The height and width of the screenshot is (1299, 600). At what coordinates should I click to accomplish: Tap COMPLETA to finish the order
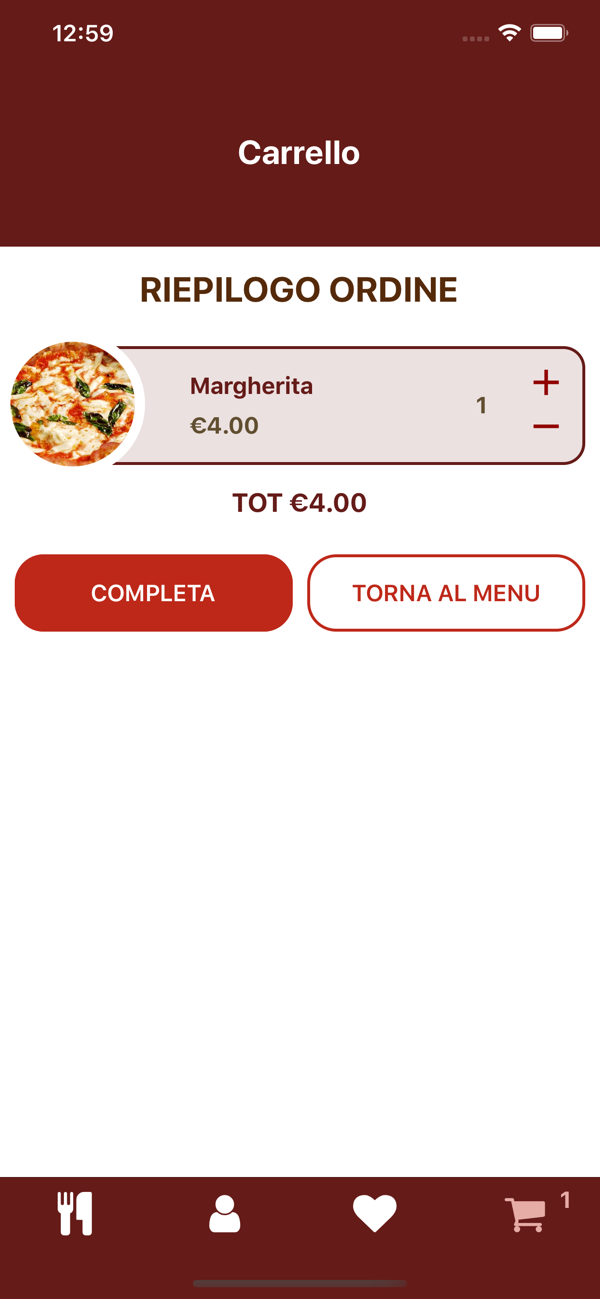point(153,593)
